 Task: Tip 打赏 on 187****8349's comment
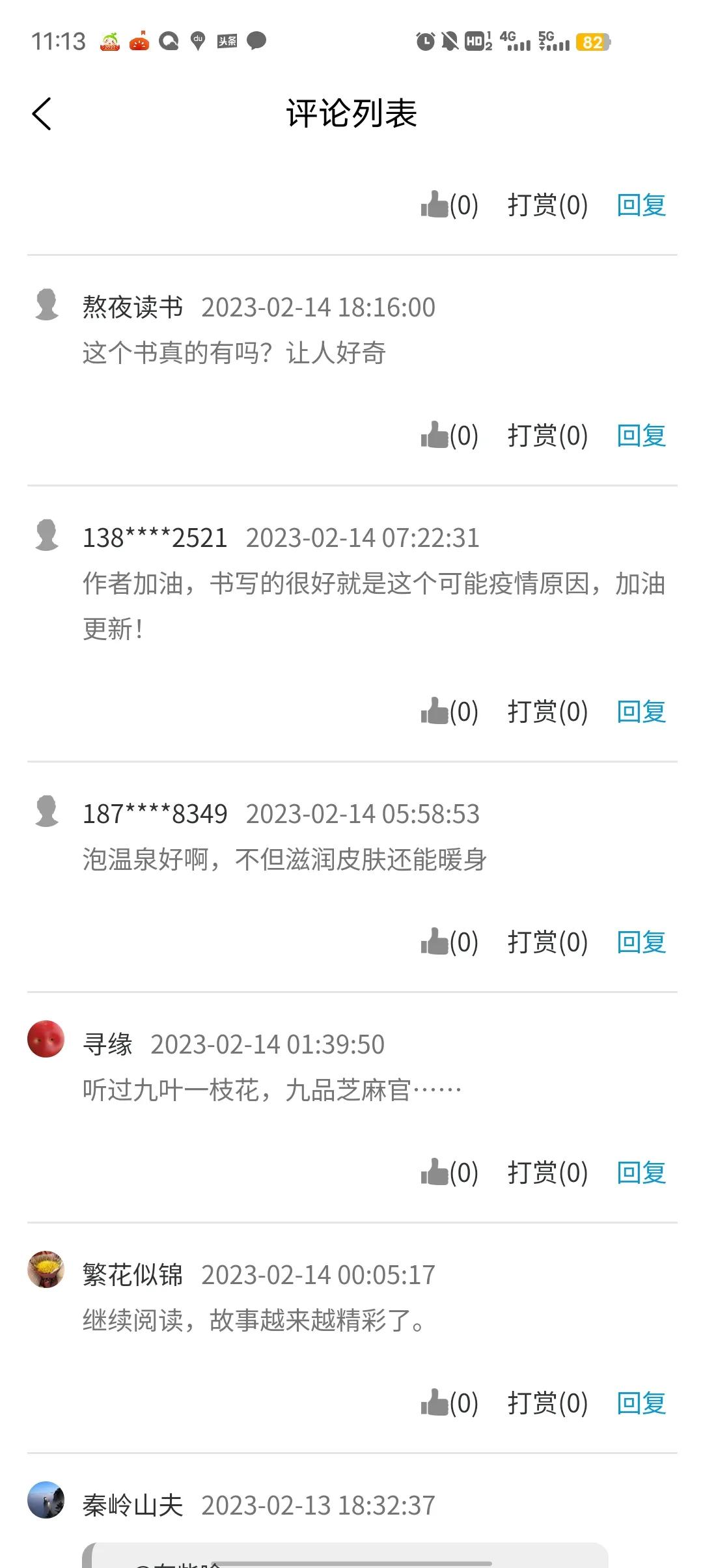coord(547,942)
